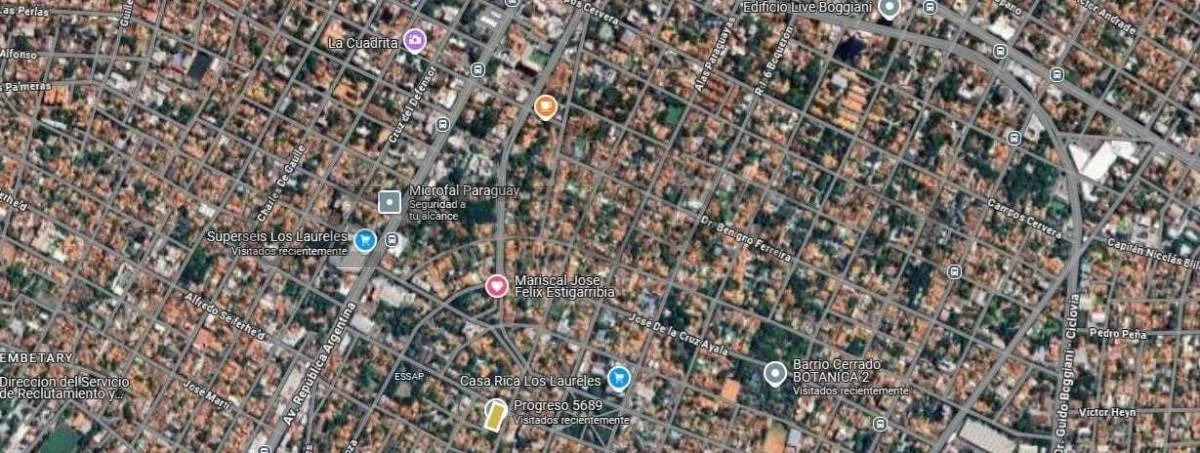The width and height of the screenshot is (1200, 453).
Task: Open the Barrio Cerrado BOTANICA 2 pin
Action: pyautogui.click(x=774, y=374)
